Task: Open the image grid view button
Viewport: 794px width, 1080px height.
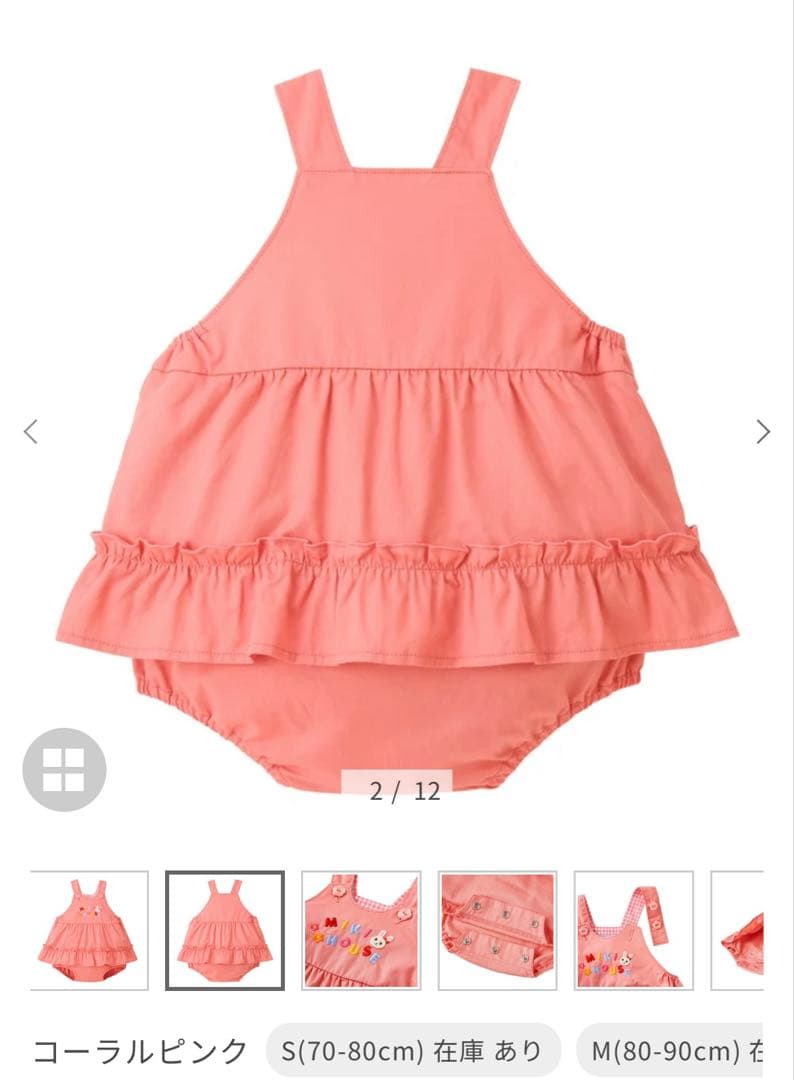Action: pyautogui.click(x=64, y=769)
